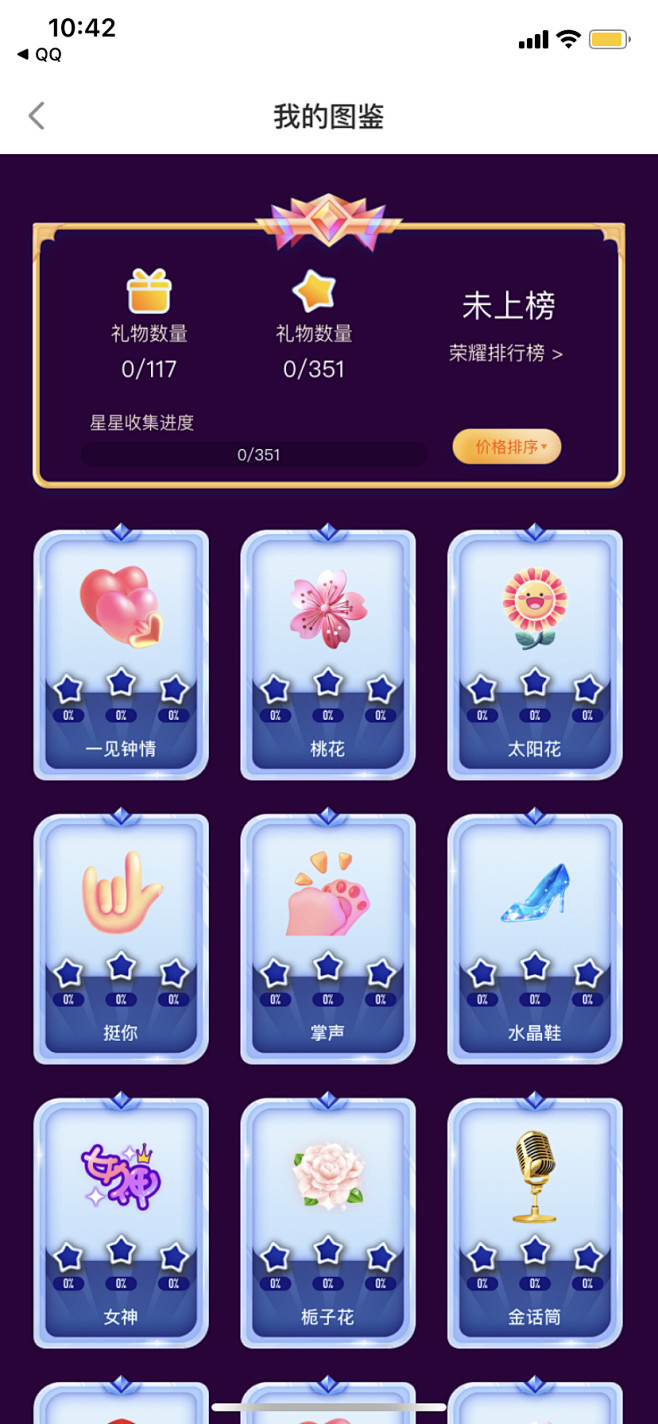
Task: Open the 桃花 gift card
Action: 328,654
